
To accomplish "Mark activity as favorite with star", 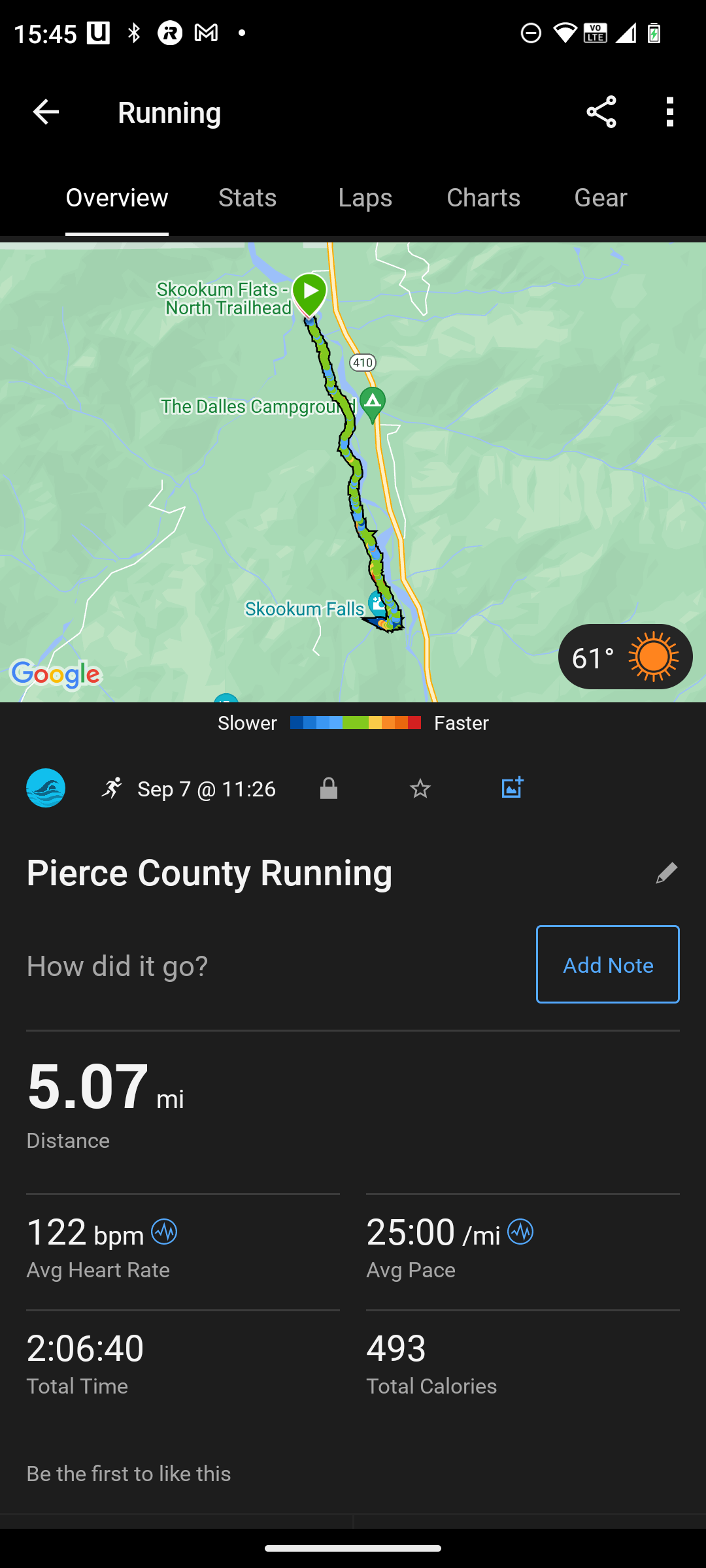I will tap(420, 789).
